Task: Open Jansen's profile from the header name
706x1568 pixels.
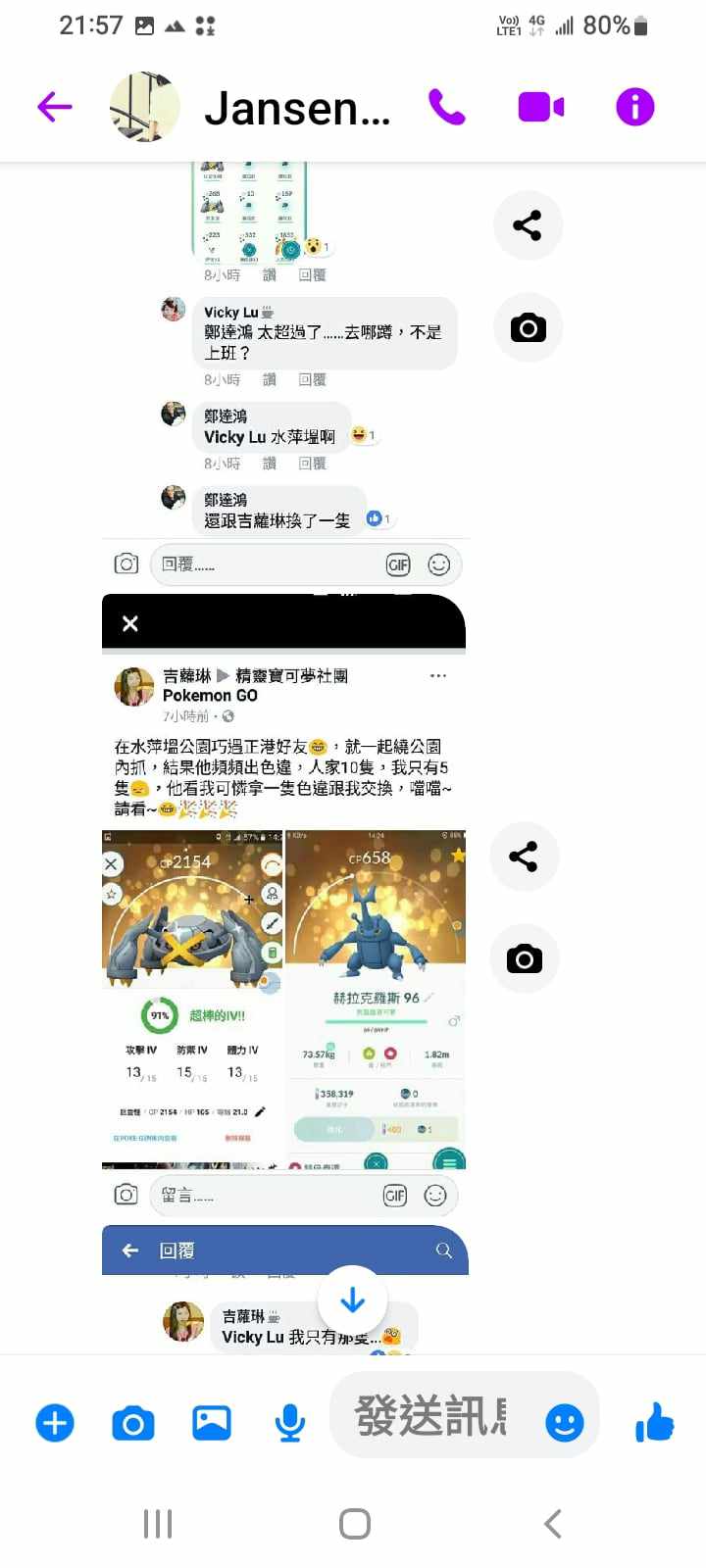Action: (296, 108)
